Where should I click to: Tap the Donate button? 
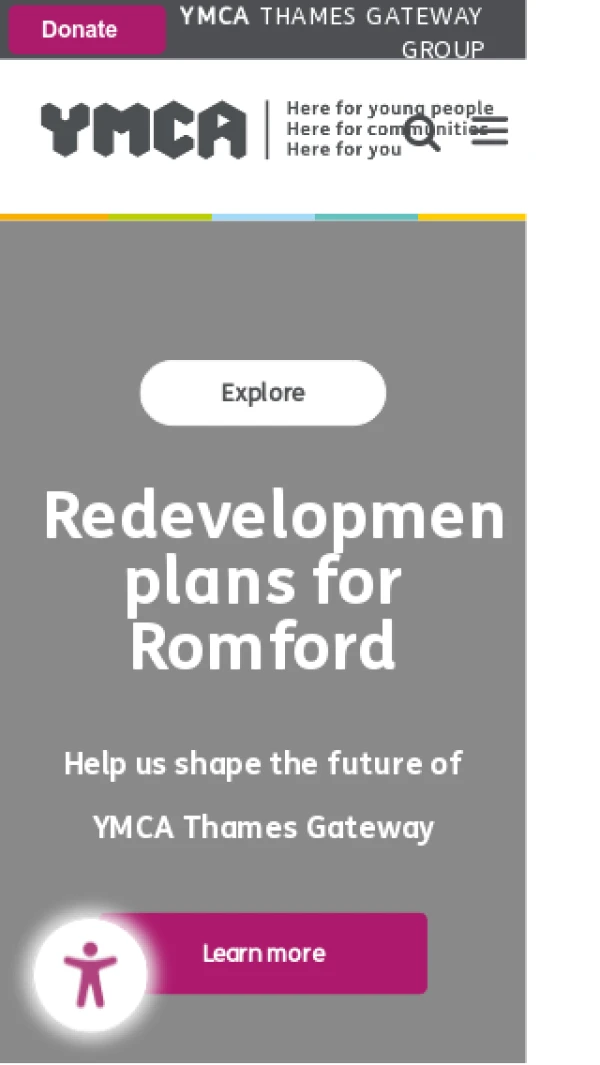(87, 29)
